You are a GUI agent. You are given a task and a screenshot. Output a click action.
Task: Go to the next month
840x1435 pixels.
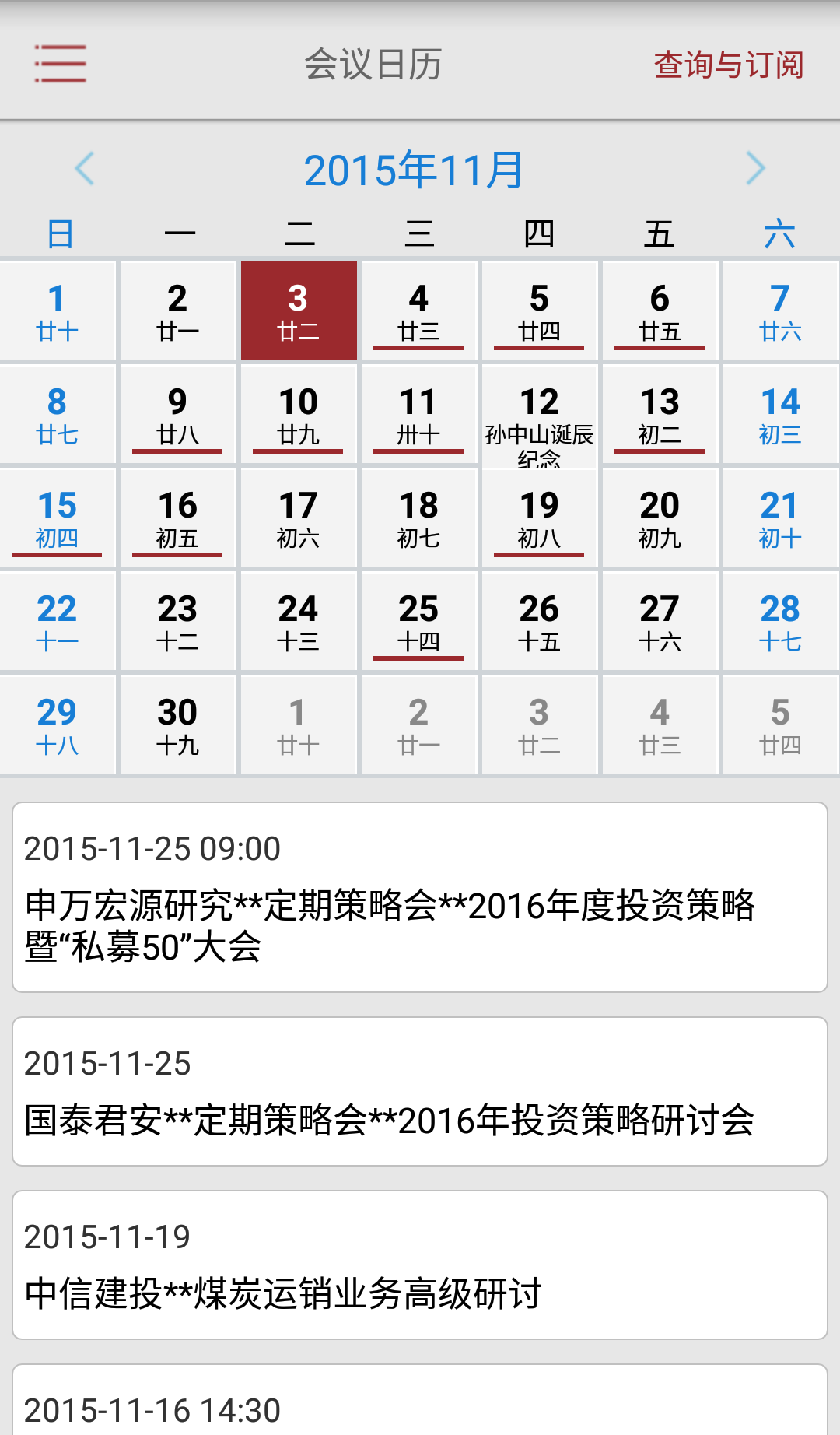tap(755, 168)
